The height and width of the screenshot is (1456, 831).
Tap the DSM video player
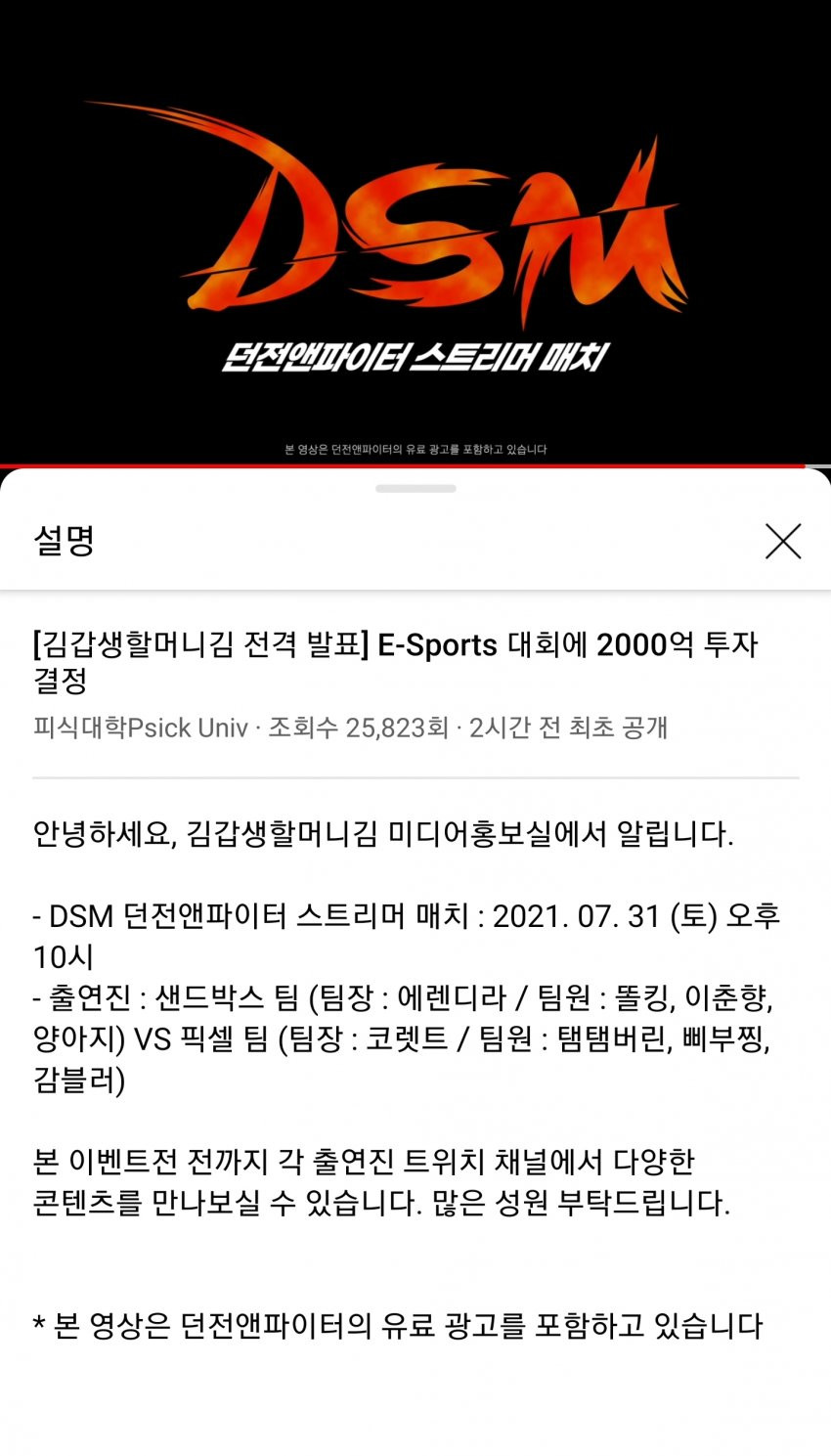click(x=415, y=235)
